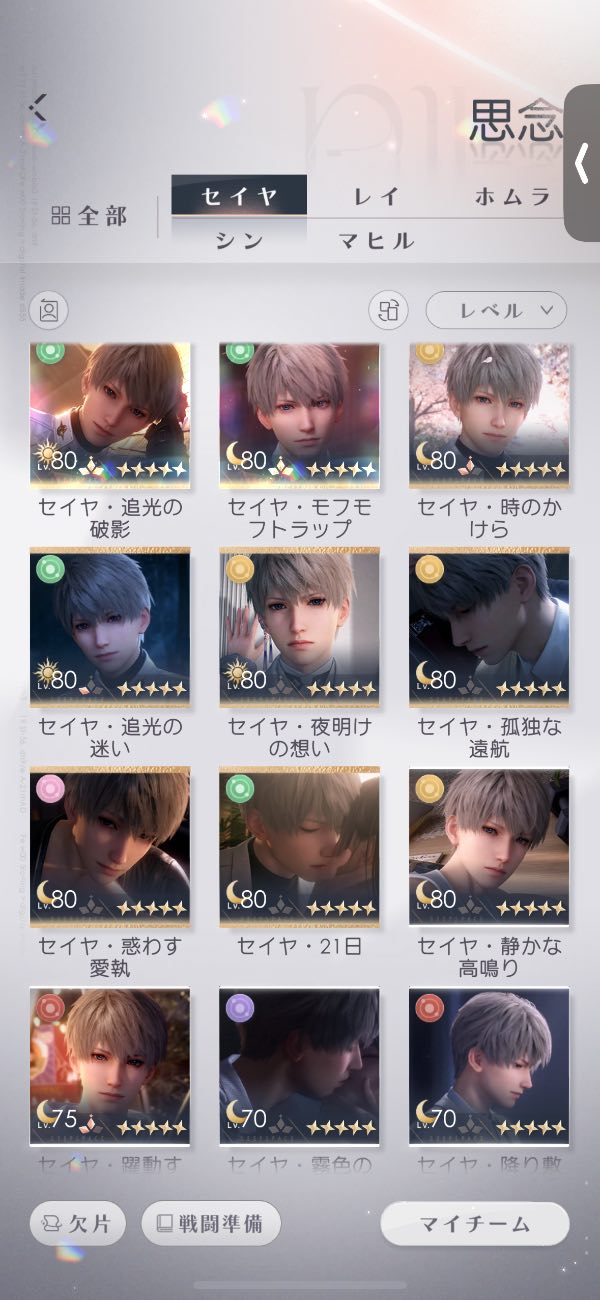The height and width of the screenshot is (1300, 600).
Task: Switch to the シン tab
Action: (239, 241)
